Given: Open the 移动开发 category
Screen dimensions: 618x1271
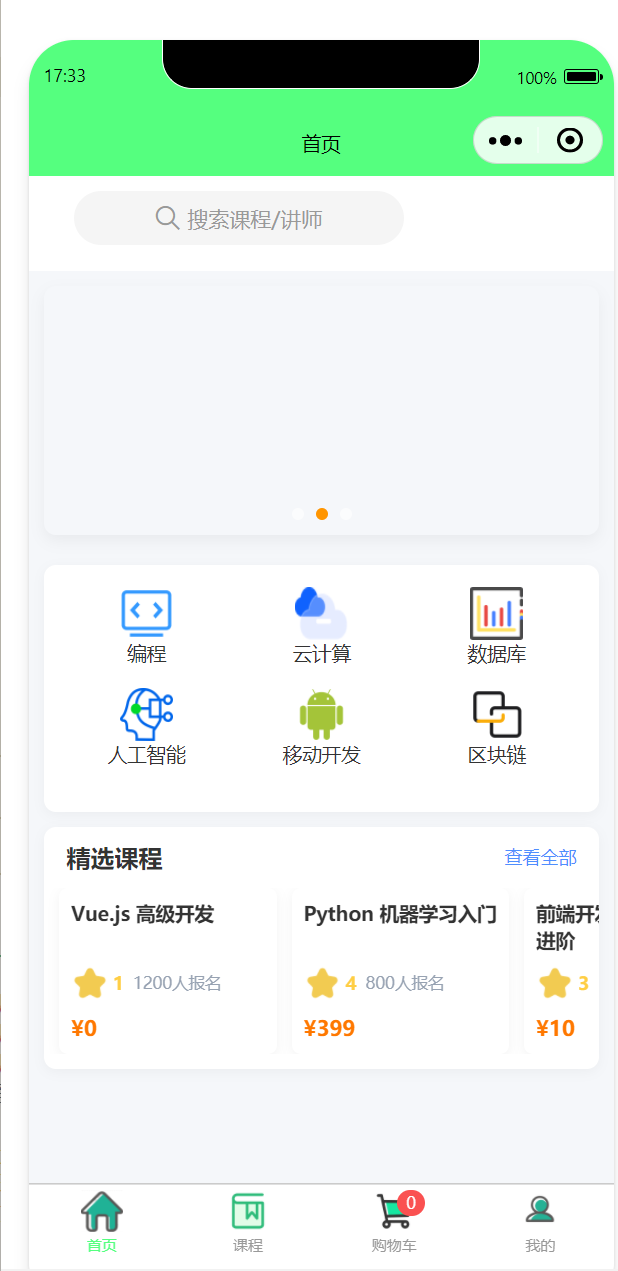Looking at the screenshot, I should click(x=321, y=727).
